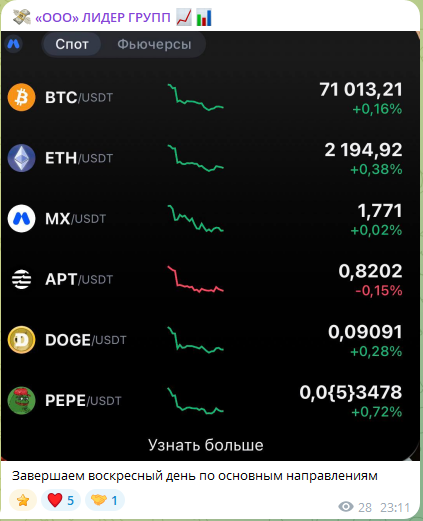Image resolution: width=423 pixels, height=521 pixels.
Task: Tap the handshake reaction with count 1
Action: (x=105, y=500)
